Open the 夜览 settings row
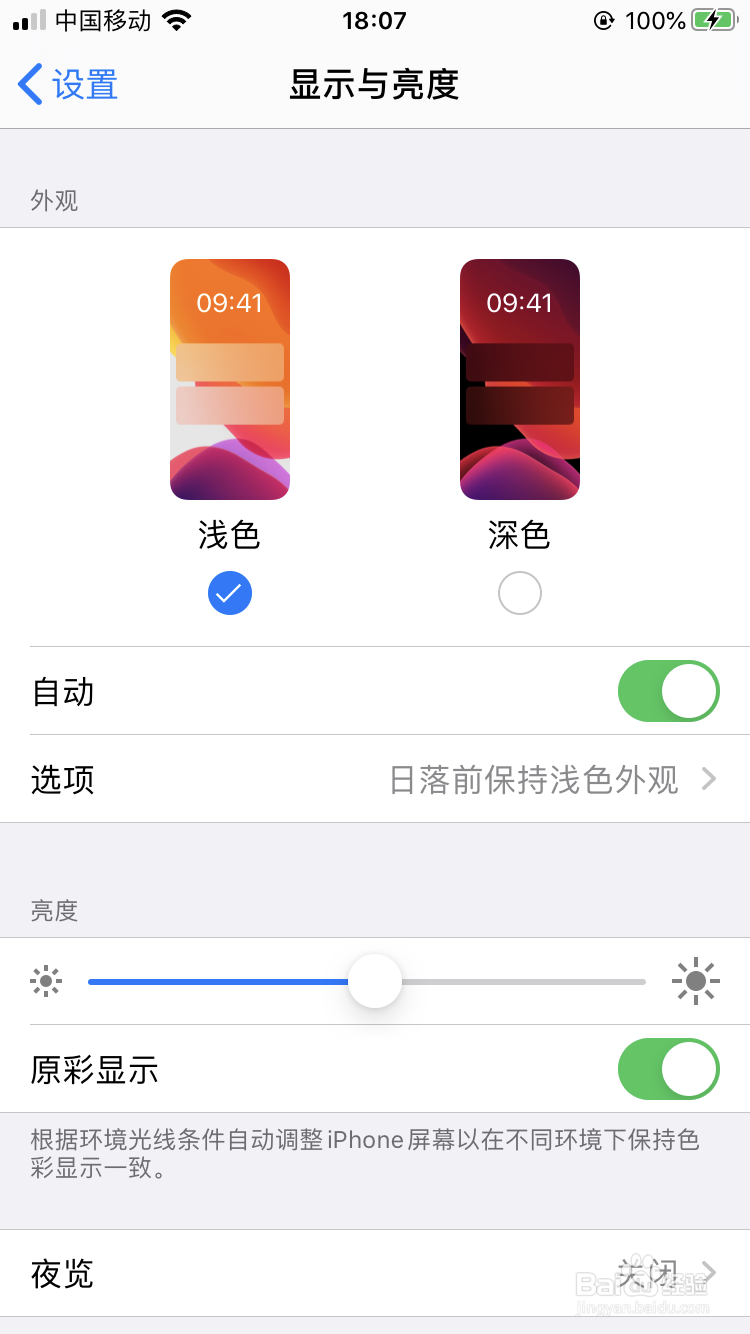750x1334 pixels. click(x=375, y=1273)
